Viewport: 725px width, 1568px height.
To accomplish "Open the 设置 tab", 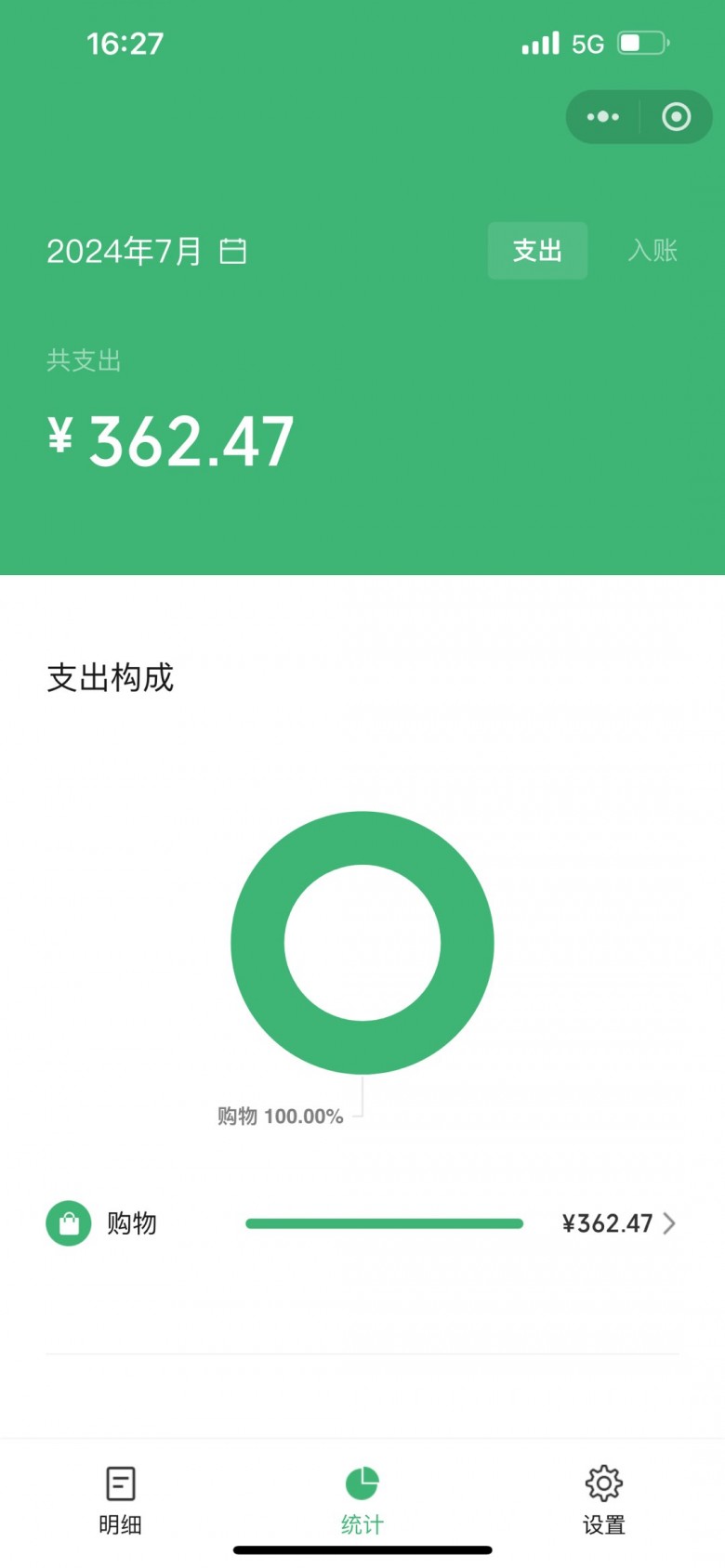I will (603, 1499).
